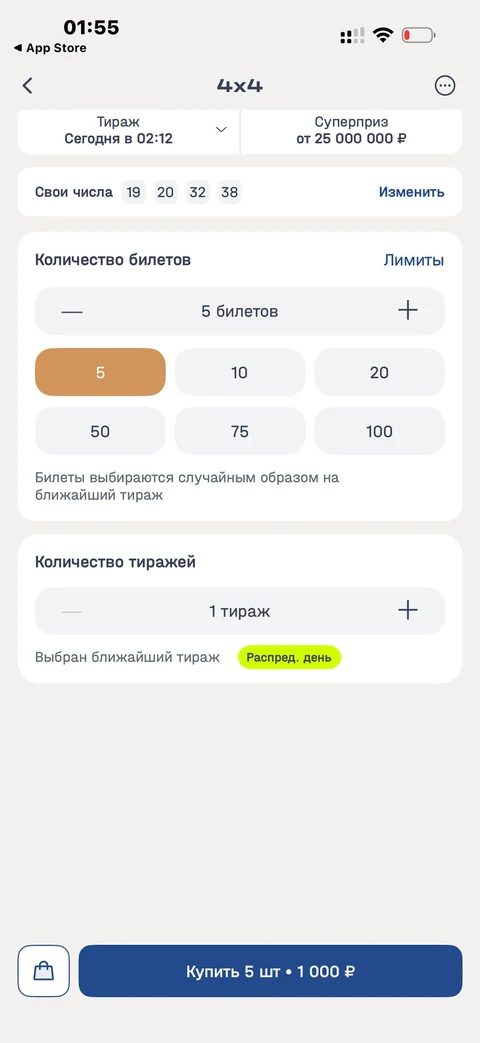Viewport: 480px width, 1043px height.
Task: Open the shopping bag cart
Action: [44, 971]
